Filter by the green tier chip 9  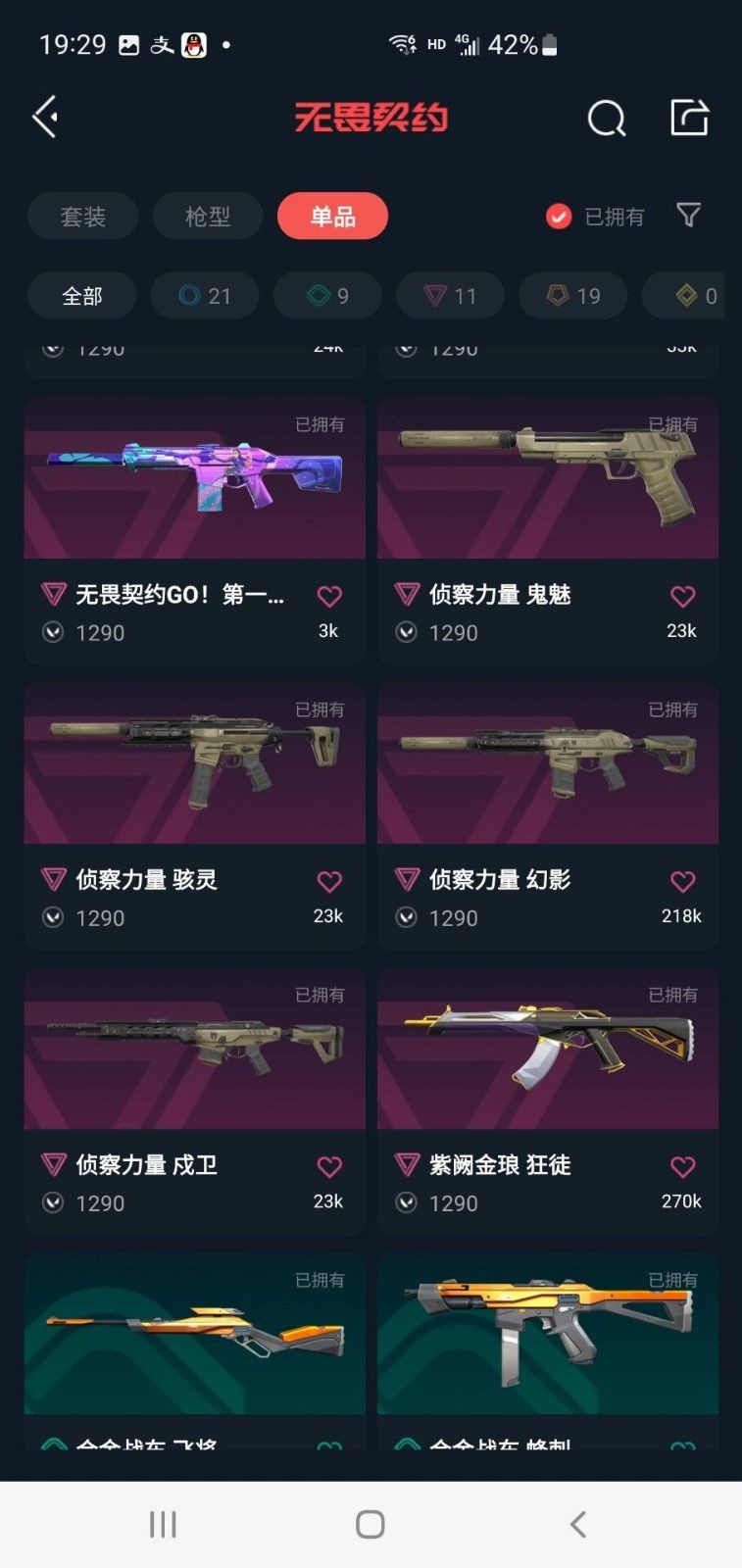click(x=327, y=296)
